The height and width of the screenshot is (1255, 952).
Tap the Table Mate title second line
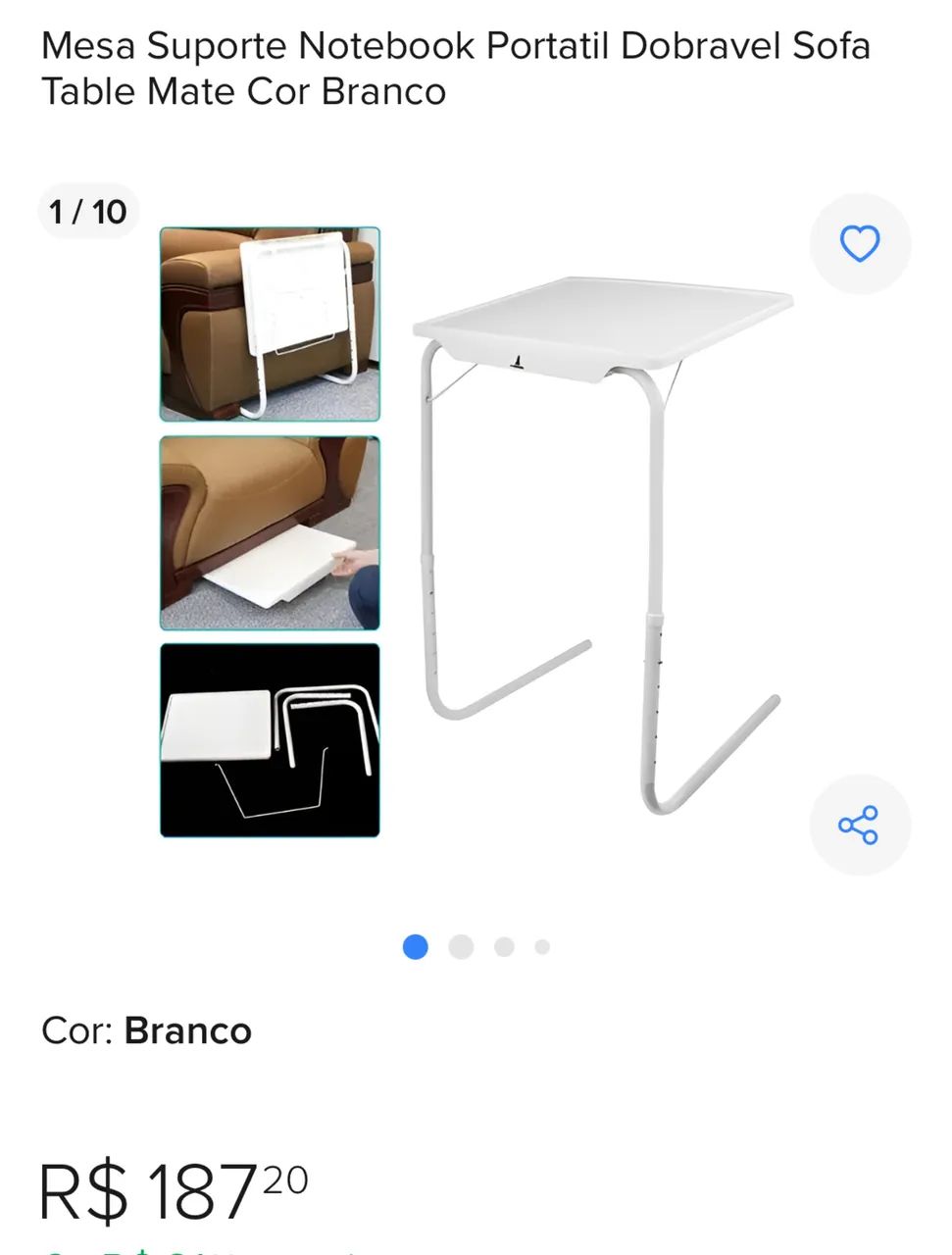[245, 91]
